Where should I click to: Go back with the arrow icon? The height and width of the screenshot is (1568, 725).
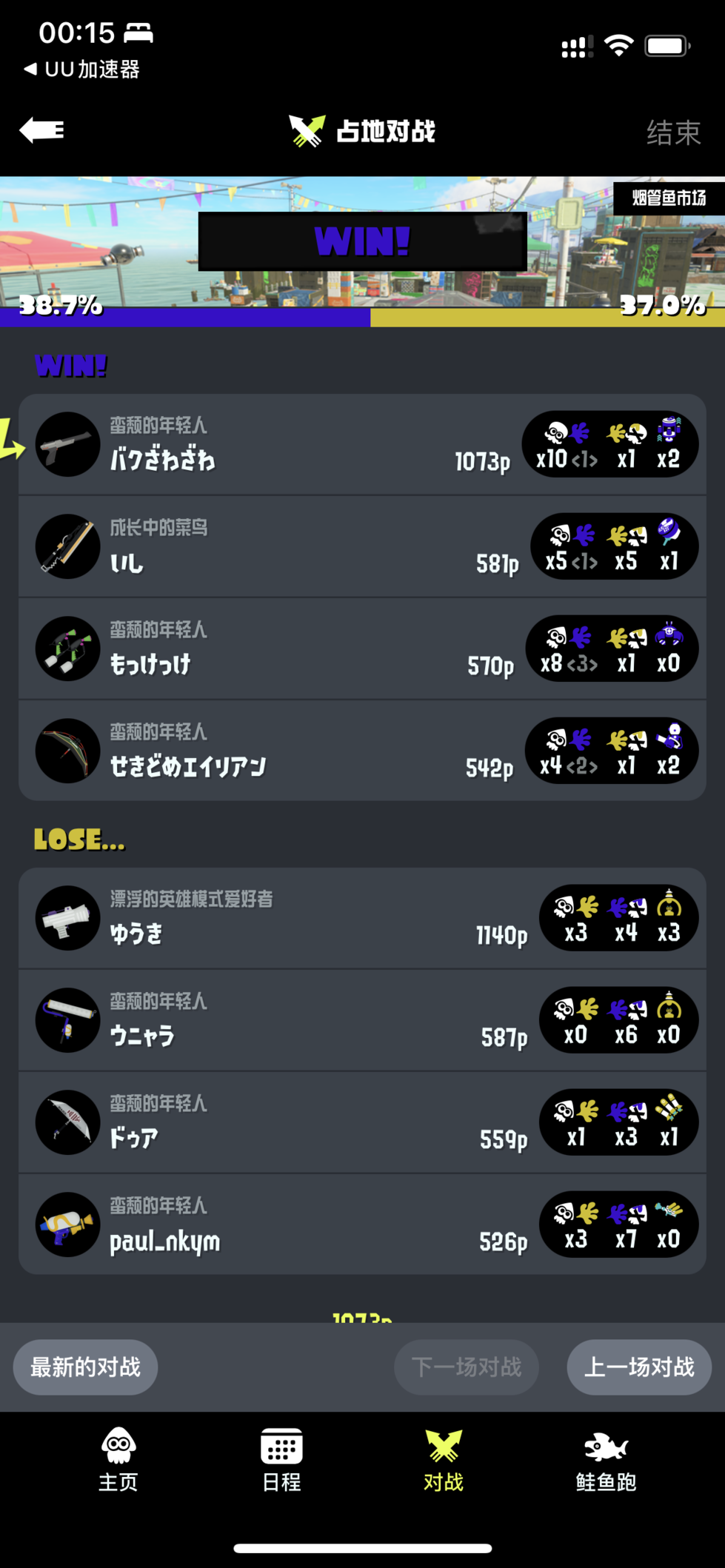[x=42, y=130]
